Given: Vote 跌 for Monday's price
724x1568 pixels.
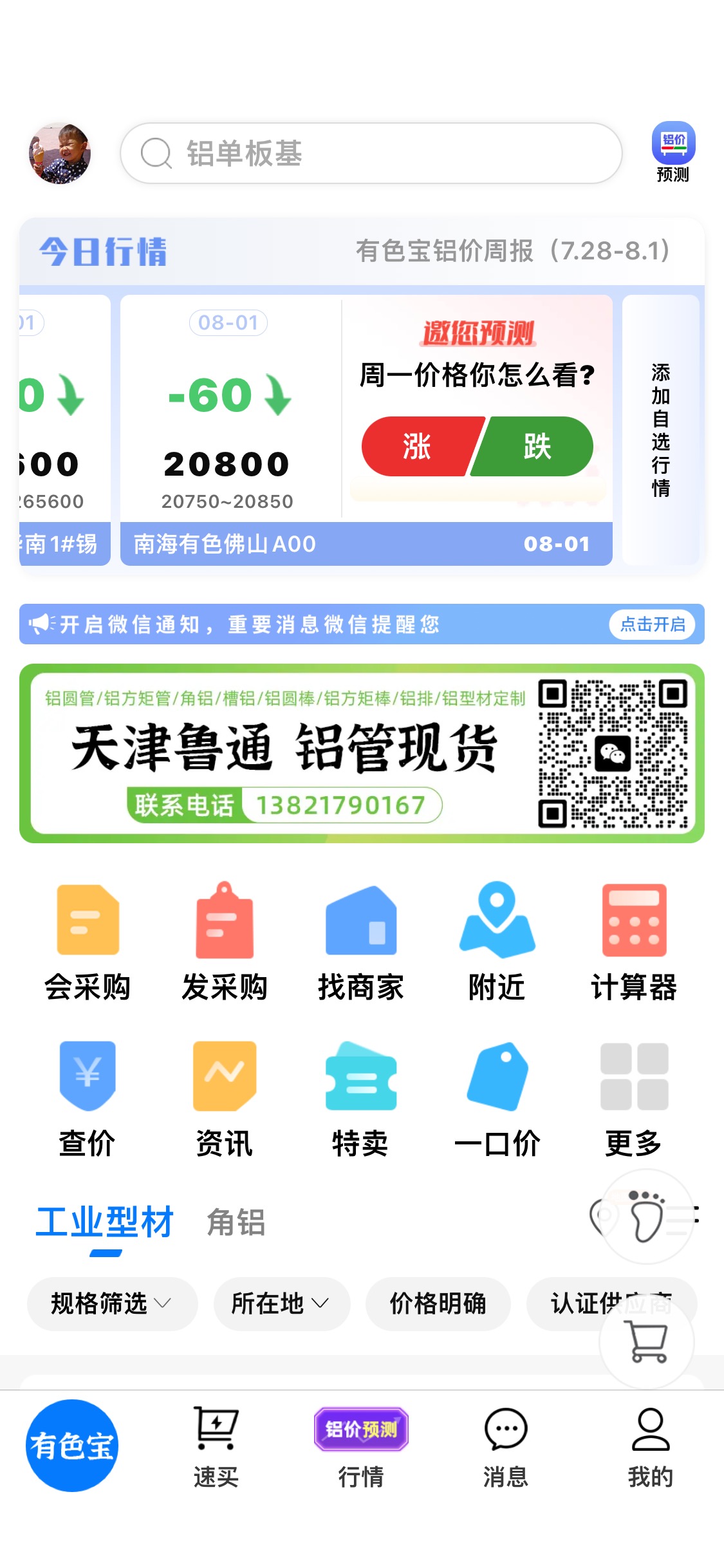Looking at the screenshot, I should coord(534,446).
